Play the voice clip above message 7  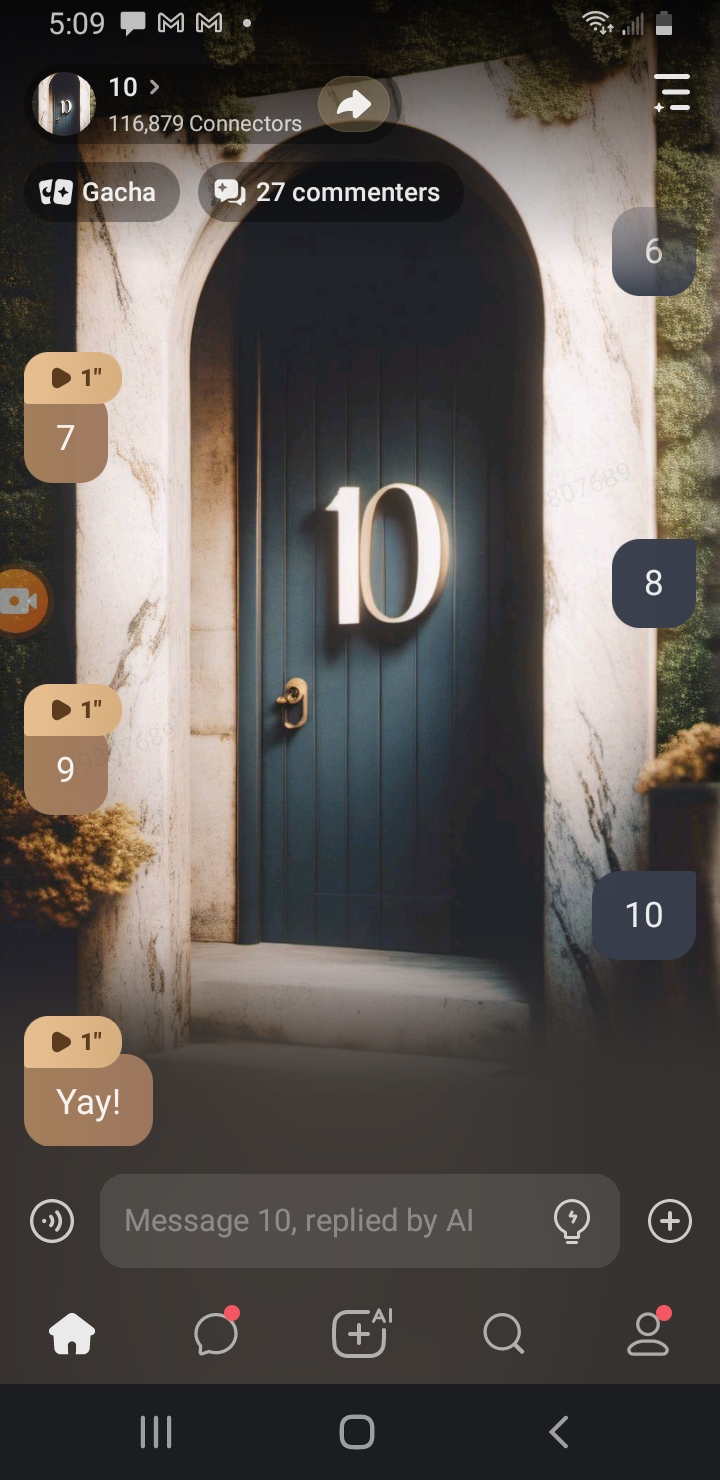(73, 378)
